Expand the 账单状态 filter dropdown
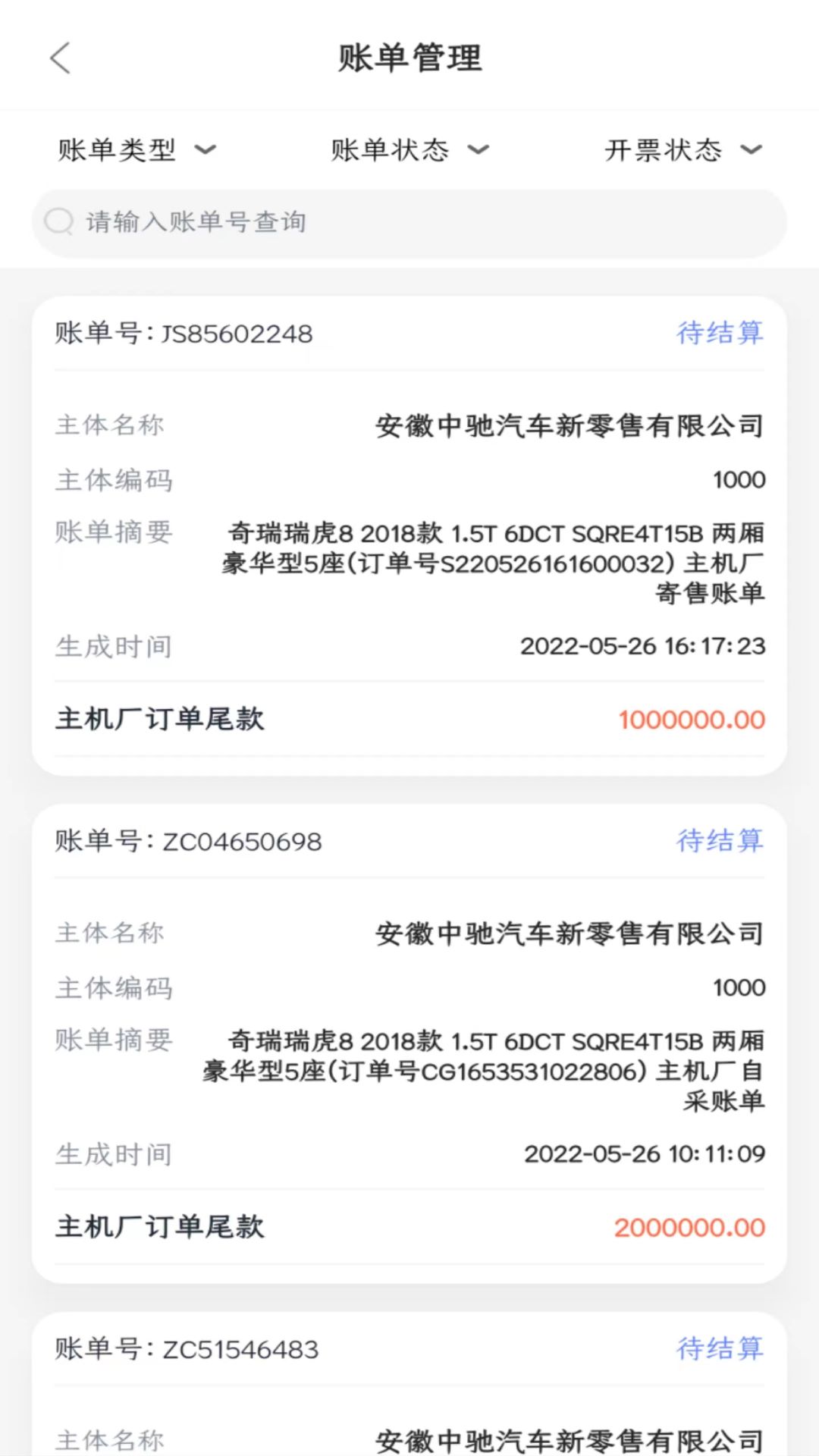The image size is (819, 1456). pyautogui.click(x=409, y=149)
